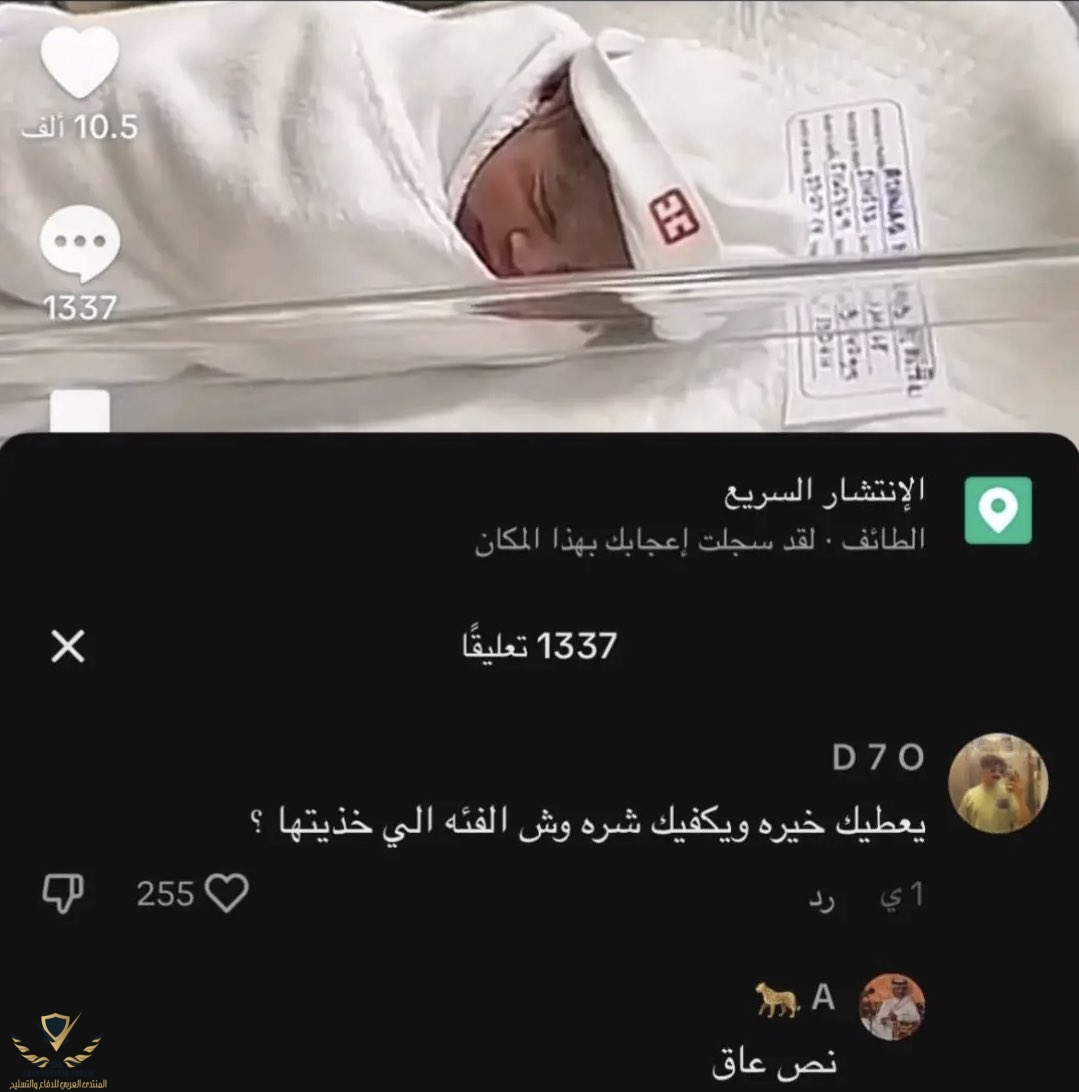Reply to D7O's comment with رد
The image size is (1079, 1092).
(x=822, y=898)
